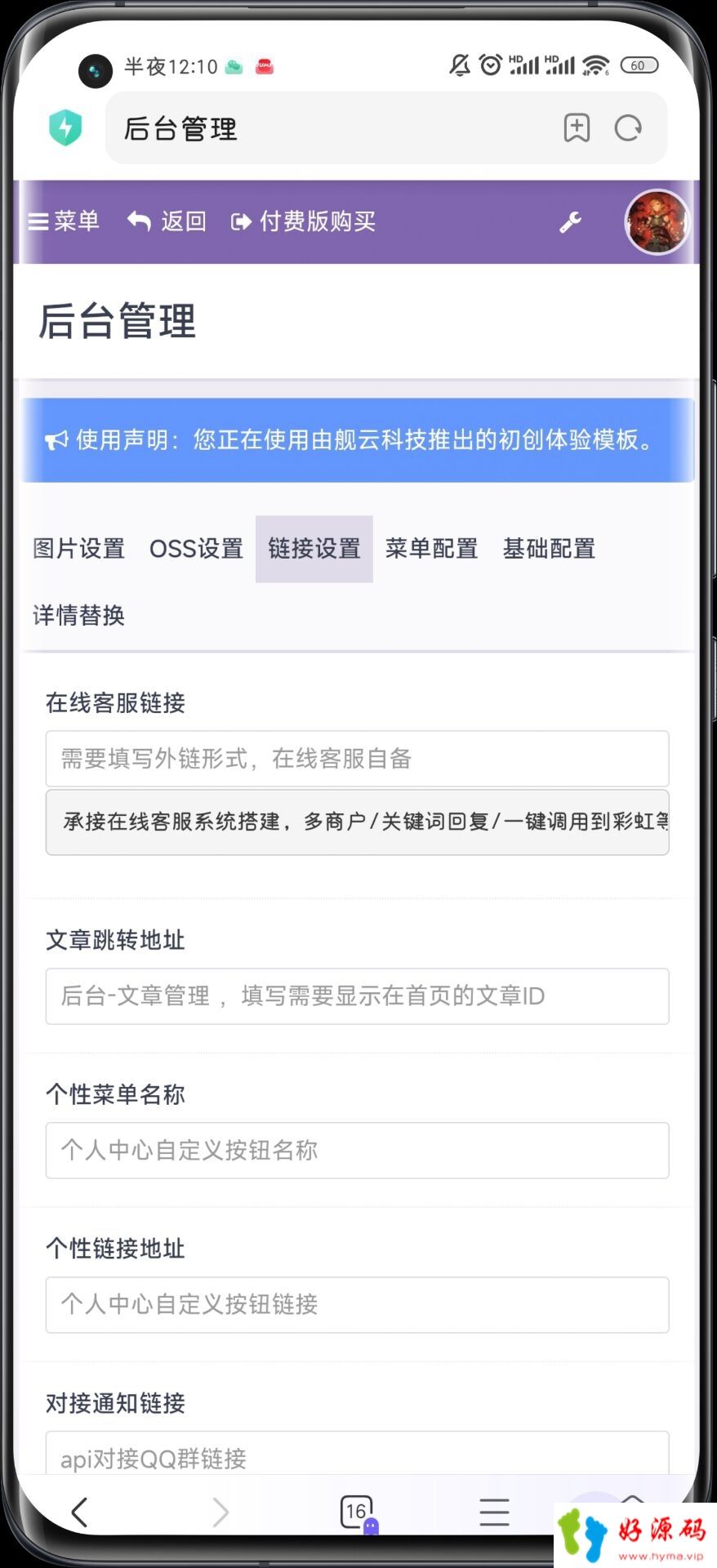717x1568 pixels.
Task: Open the 菜单 drawer menu
Action: 64,221
